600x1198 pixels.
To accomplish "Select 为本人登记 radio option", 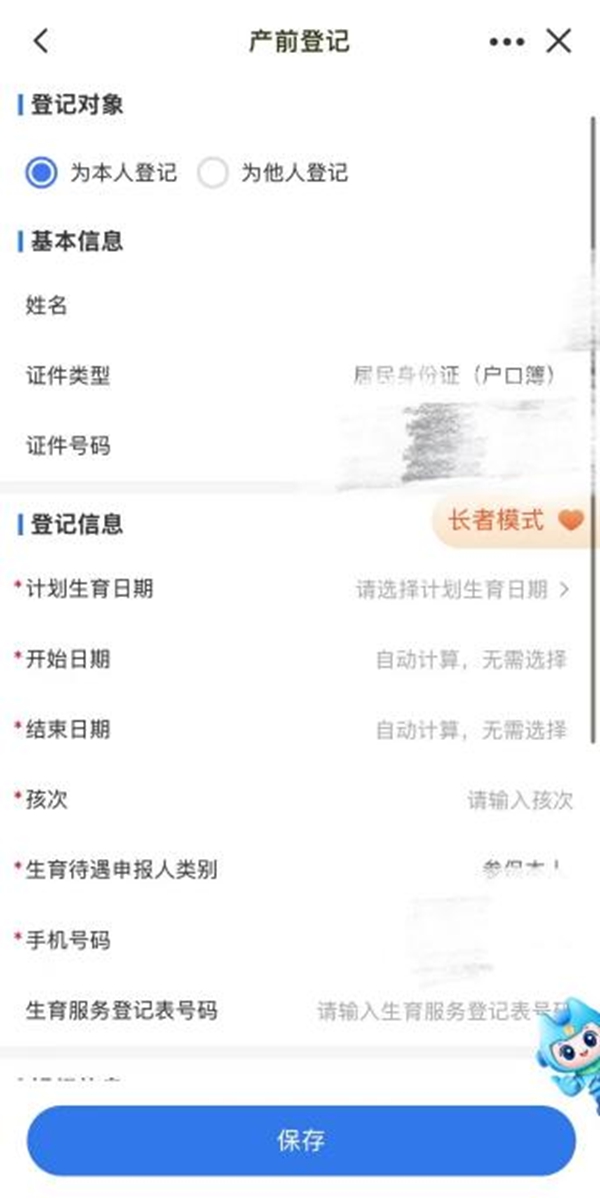I will [41, 173].
